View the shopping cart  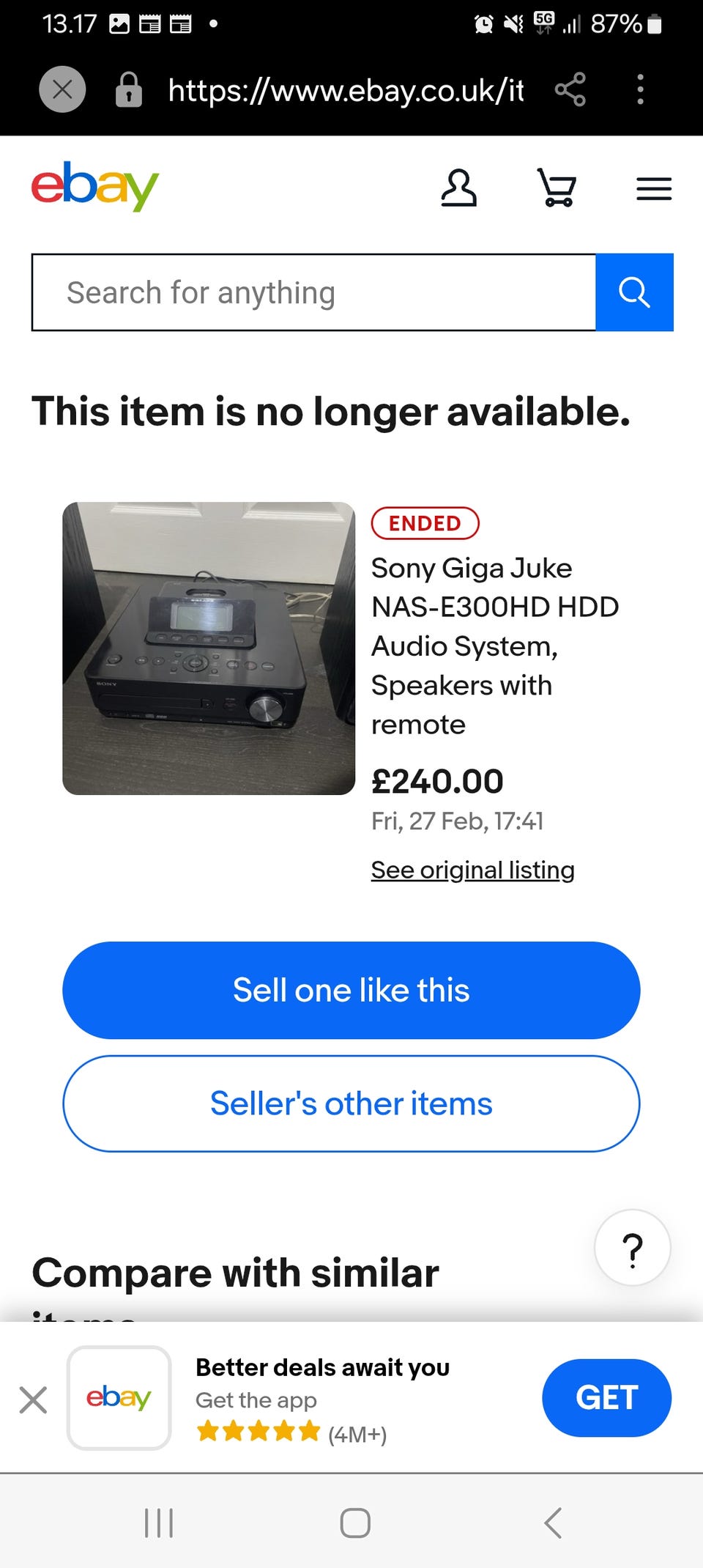557,188
